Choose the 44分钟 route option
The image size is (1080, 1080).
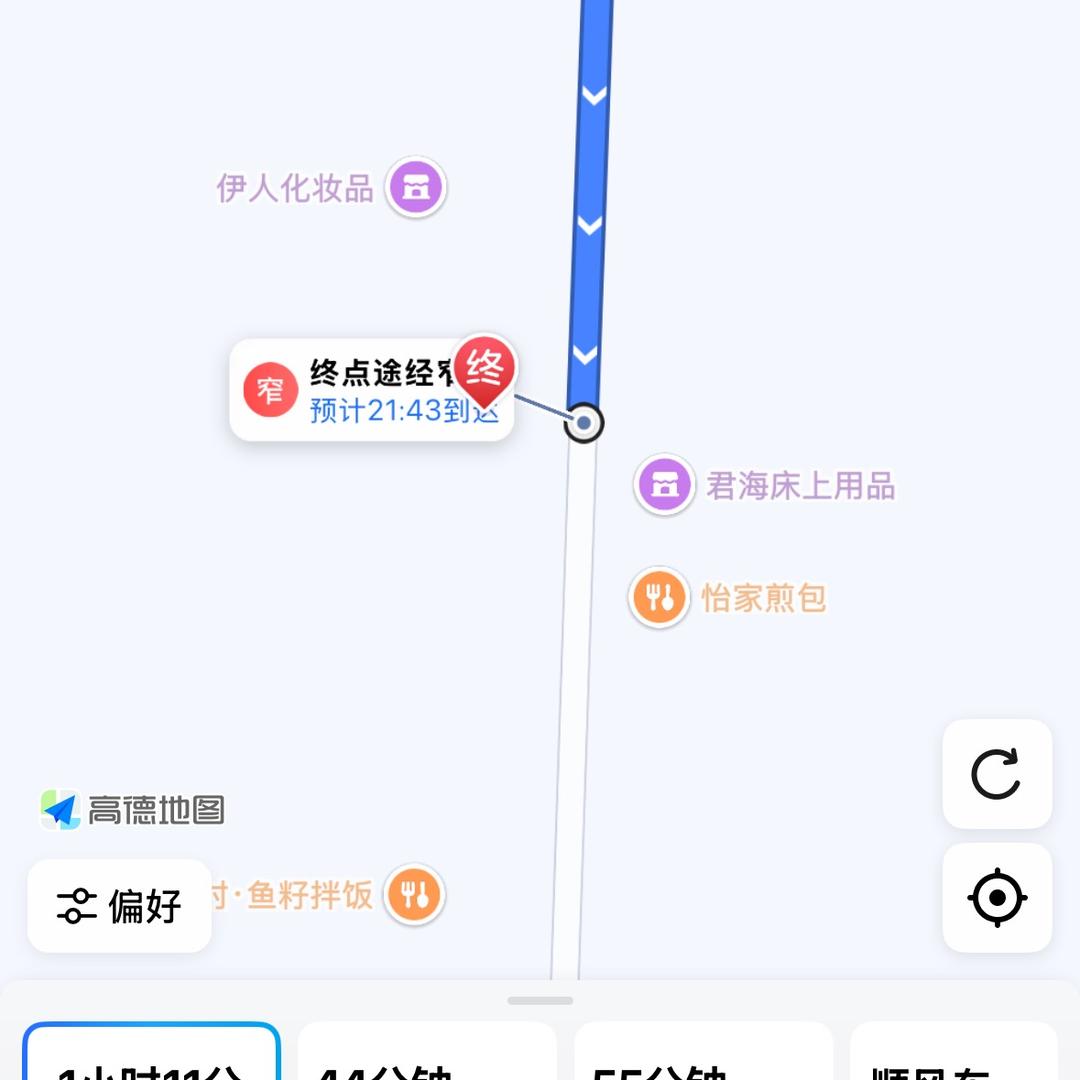tap(427, 1055)
